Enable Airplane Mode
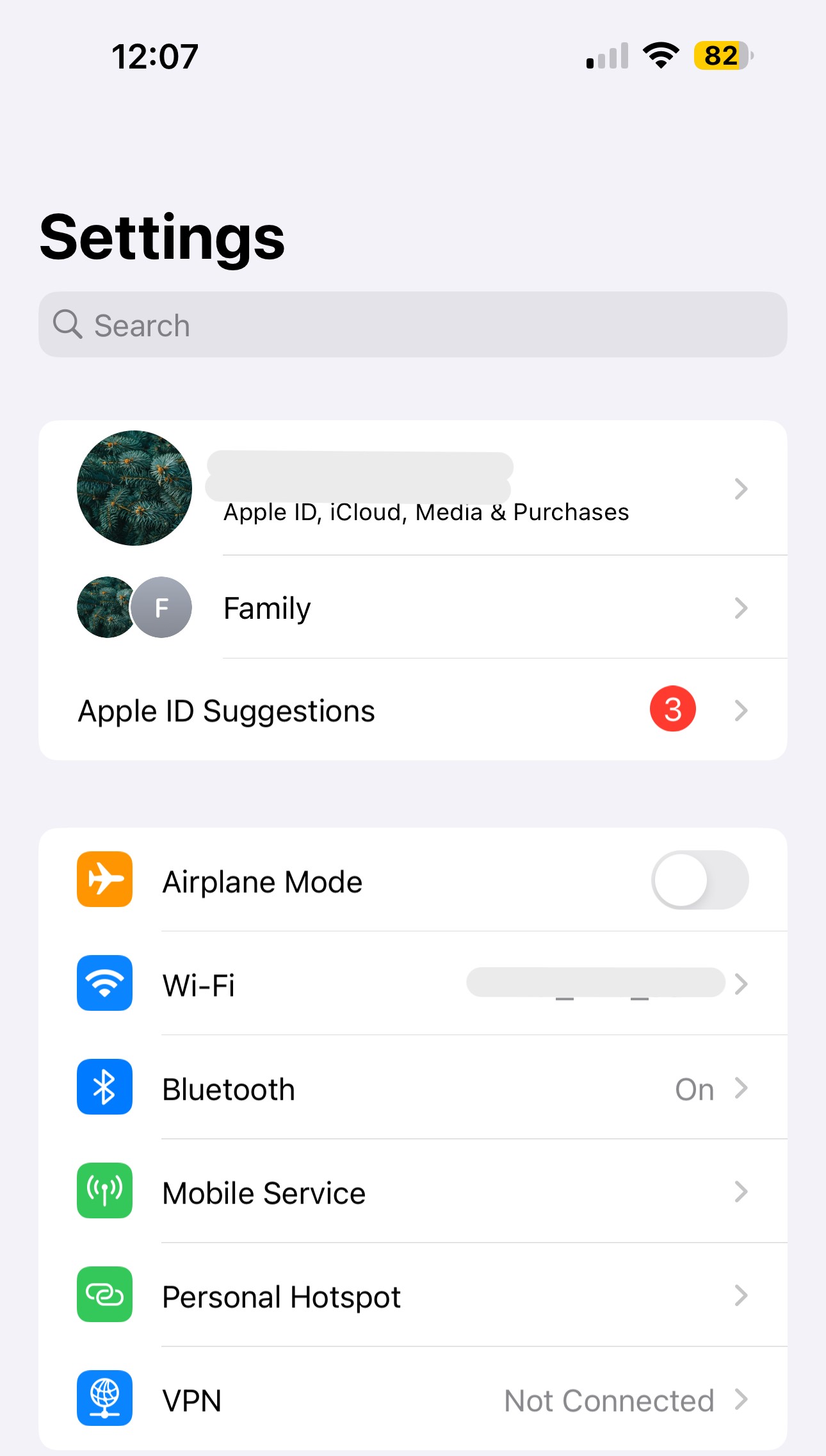 pyautogui.click(x=700, y=880)
